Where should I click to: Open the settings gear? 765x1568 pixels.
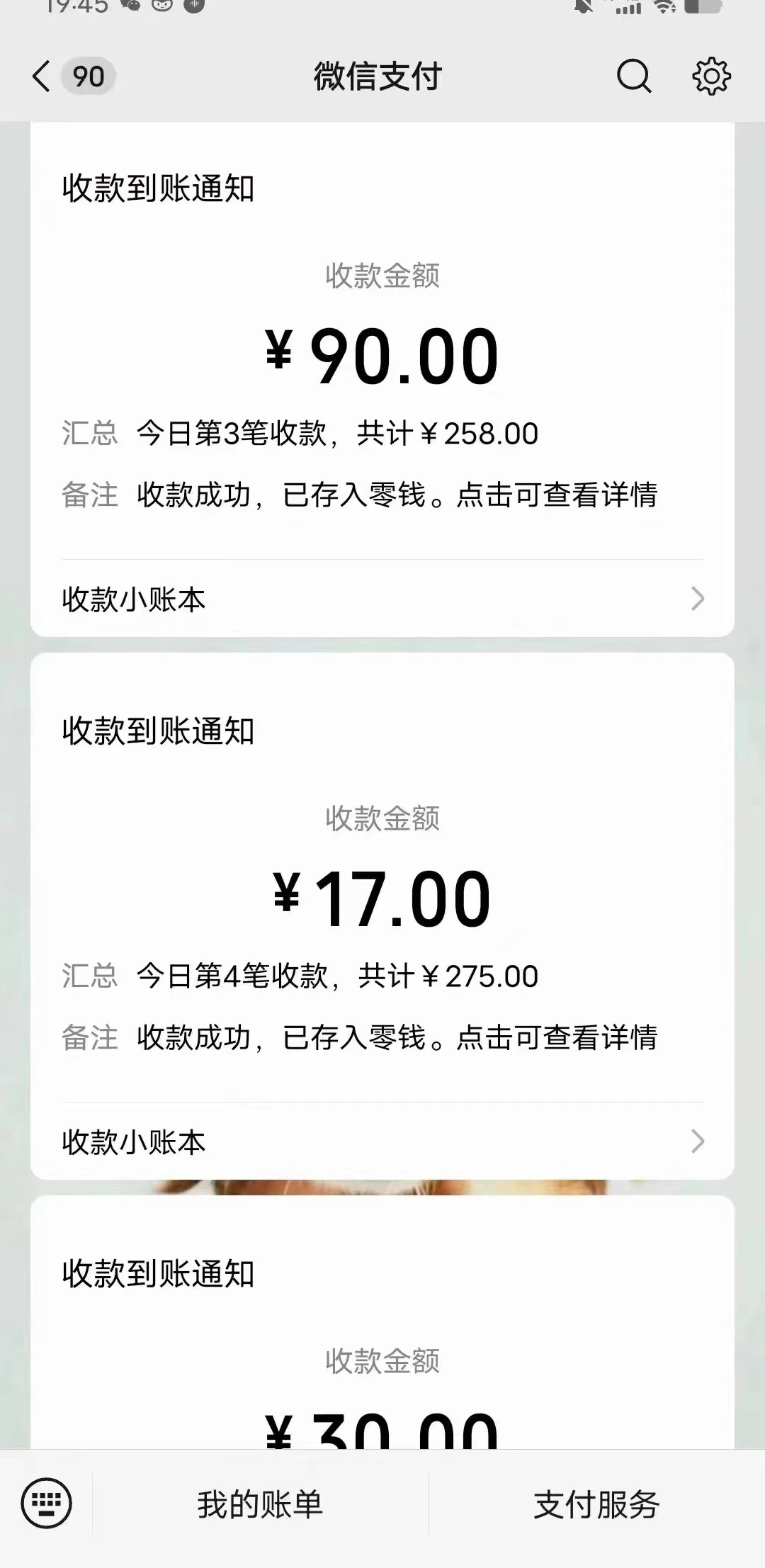click(711, 77)
